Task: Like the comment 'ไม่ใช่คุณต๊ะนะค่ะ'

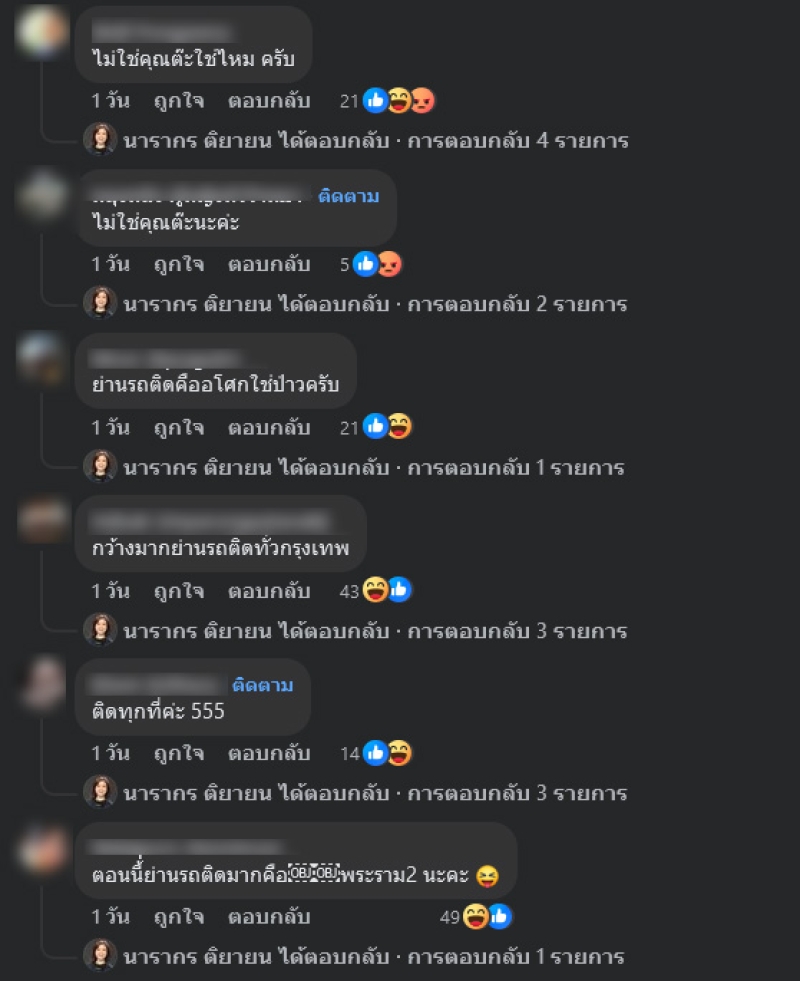Action: 178,264
